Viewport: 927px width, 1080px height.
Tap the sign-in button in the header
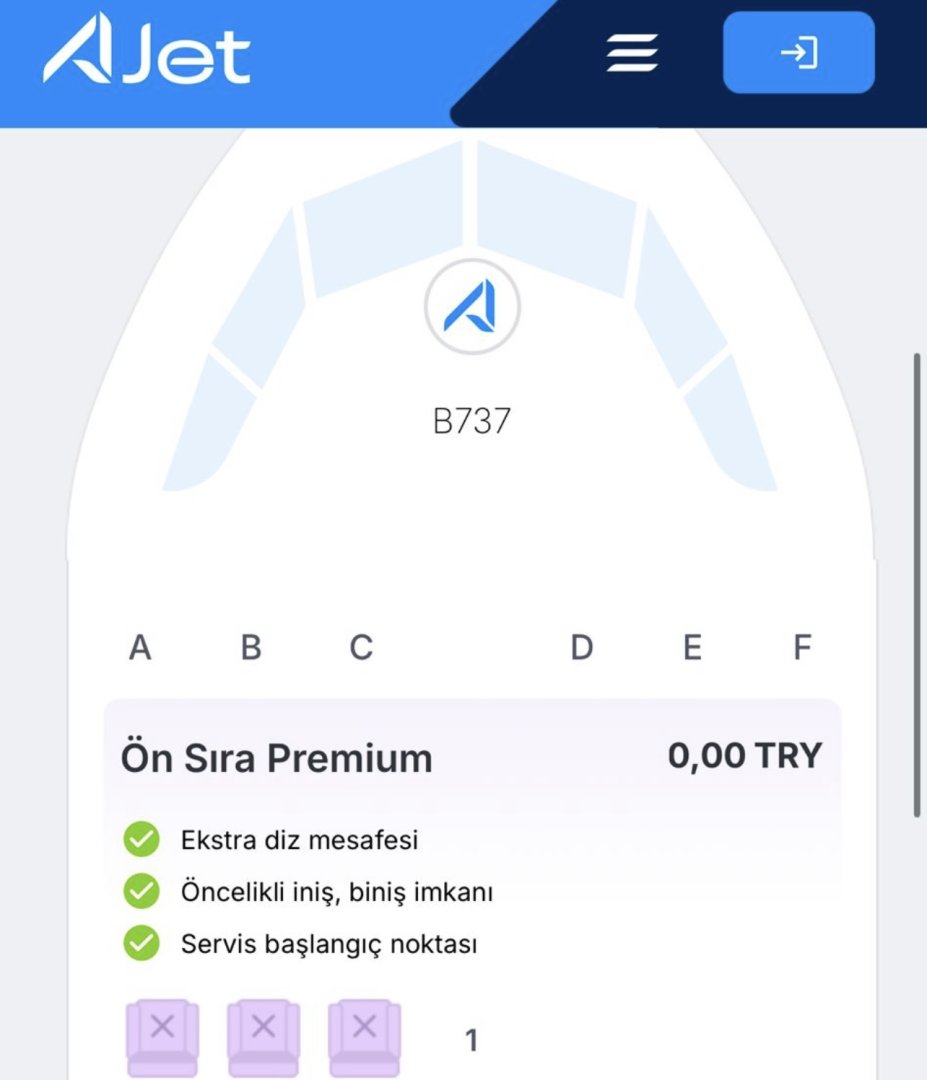coord(798,52)
